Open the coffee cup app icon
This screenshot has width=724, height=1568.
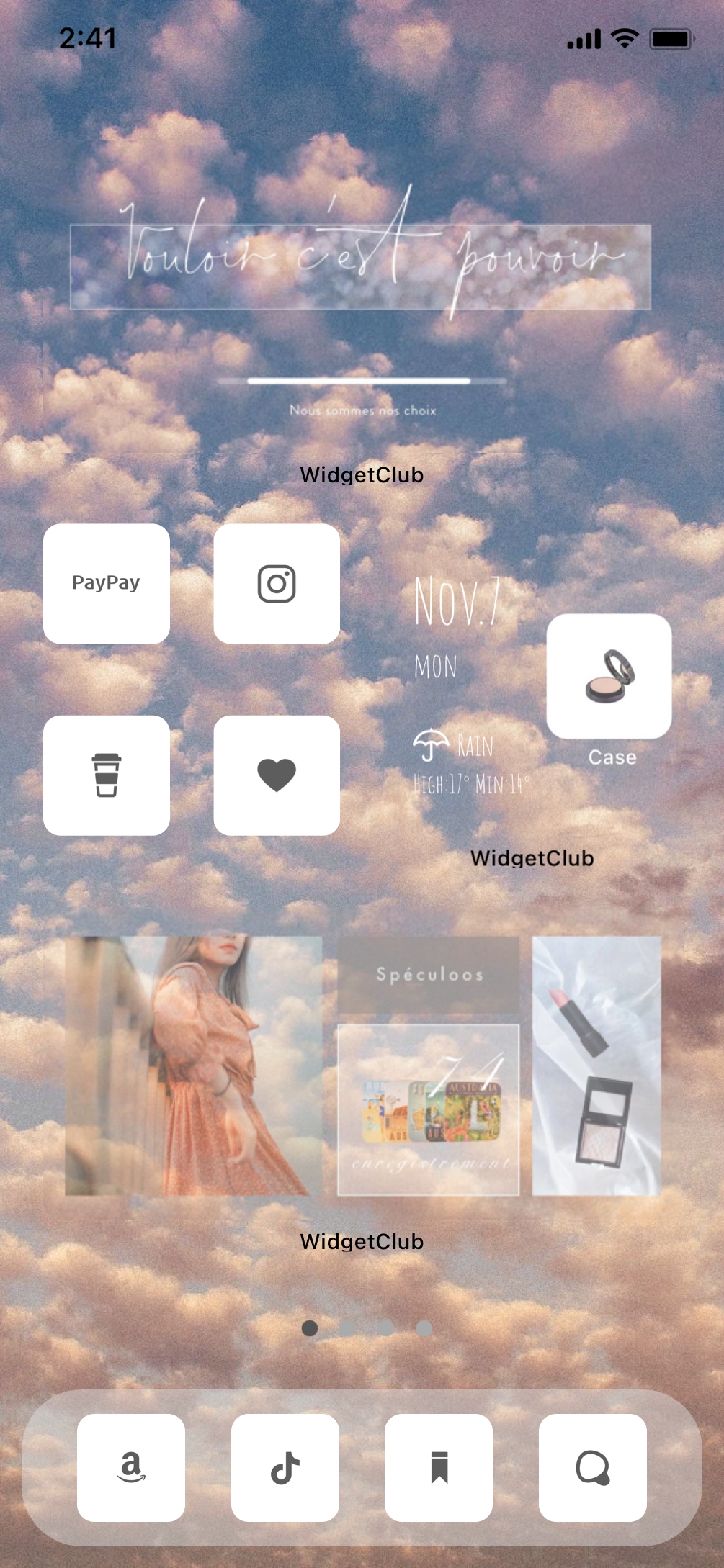pos(107,775)
